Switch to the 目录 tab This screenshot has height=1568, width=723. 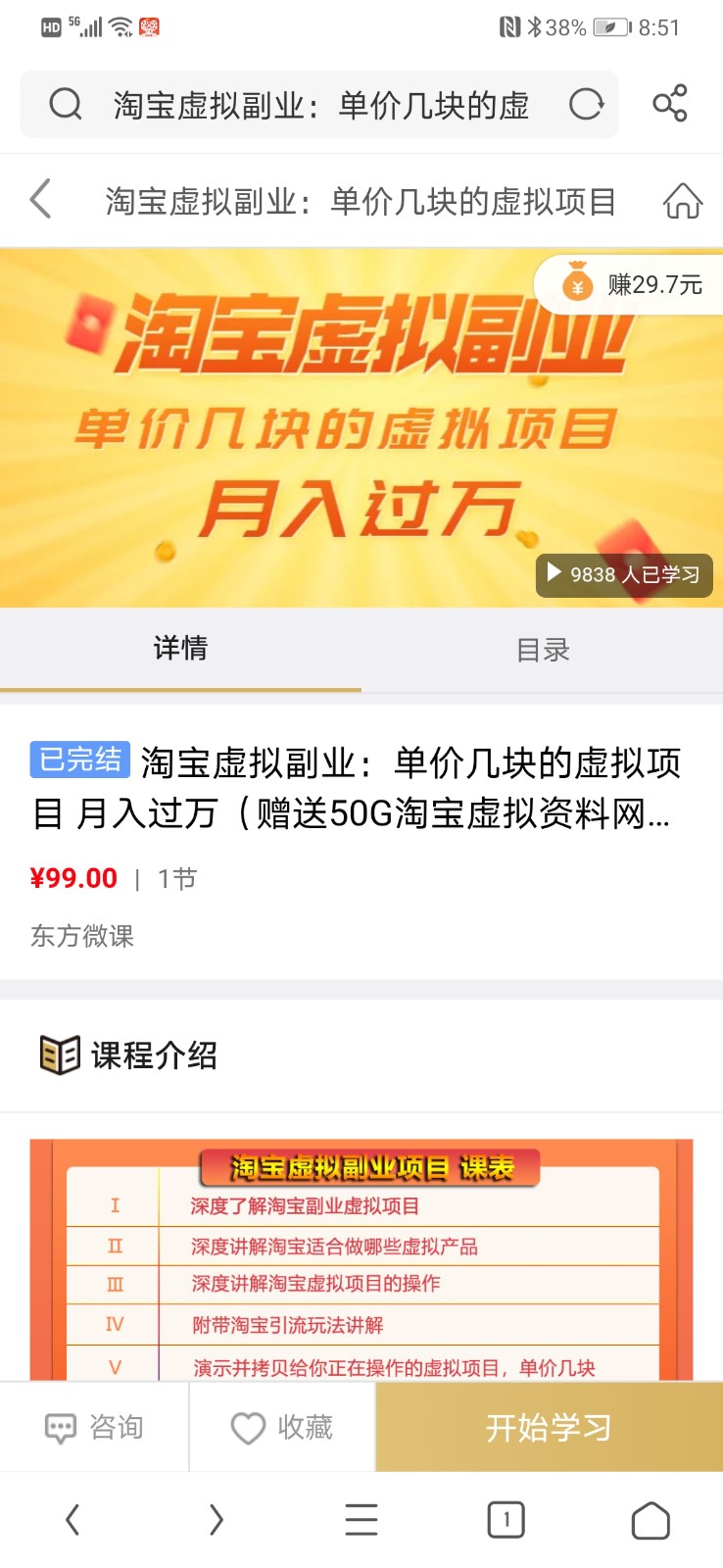tap(543, 650)
